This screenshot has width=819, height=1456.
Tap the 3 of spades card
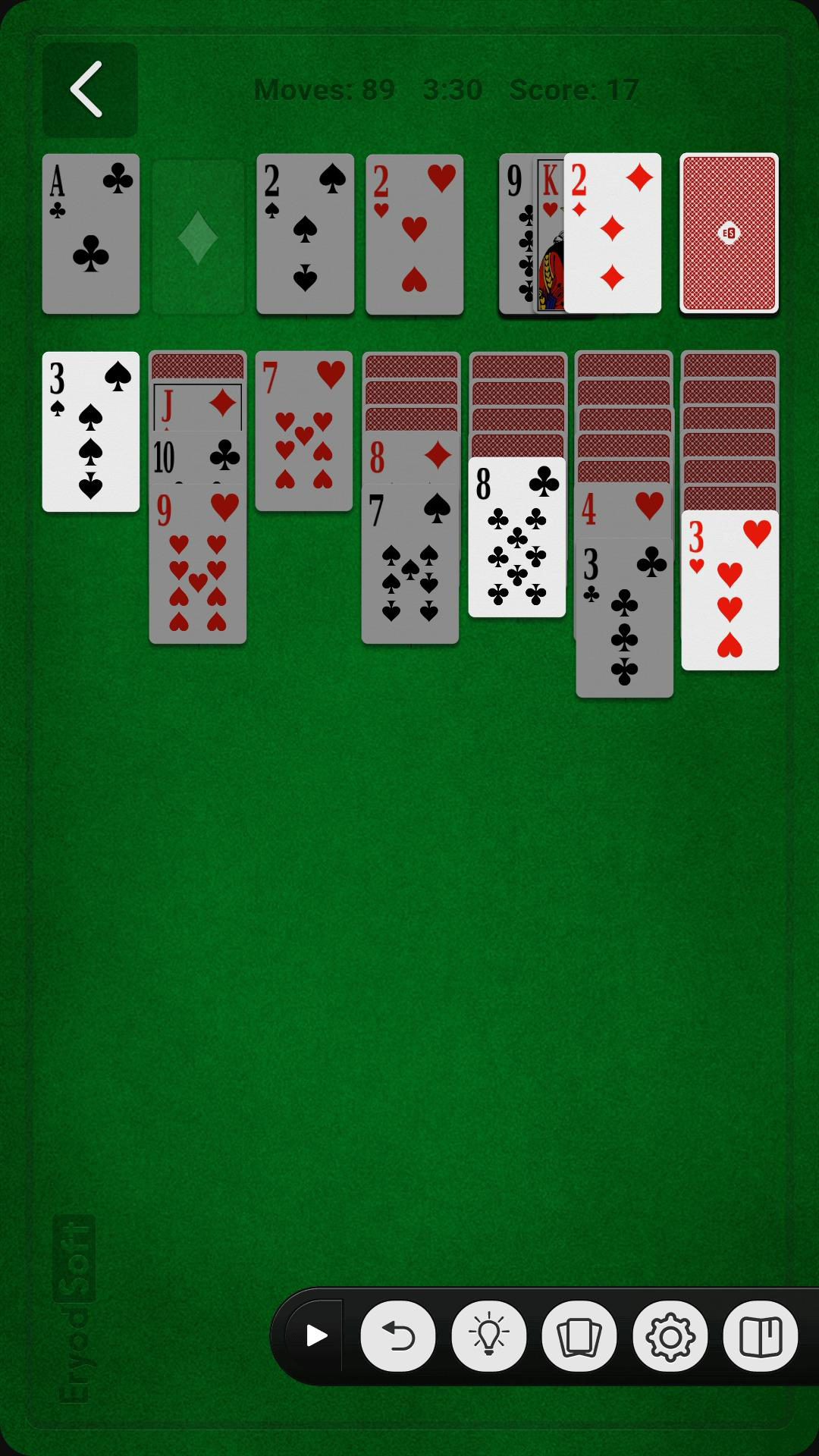(x=91, y=431)
